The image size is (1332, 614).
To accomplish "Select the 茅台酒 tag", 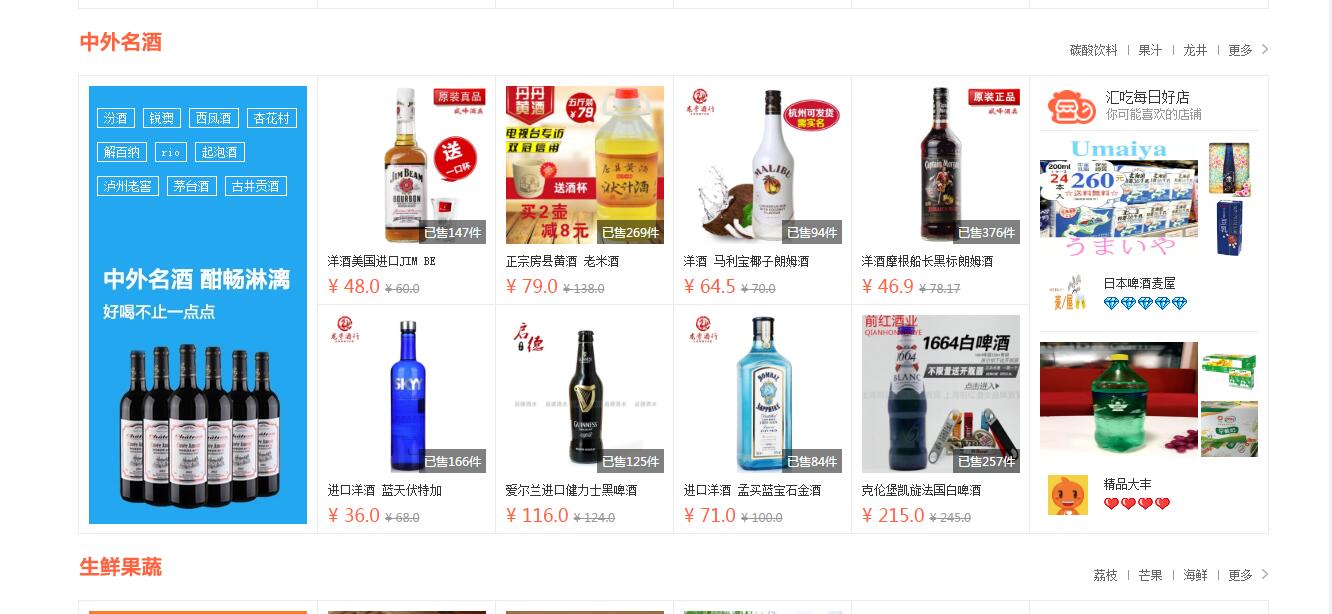I will coord(190,186).
